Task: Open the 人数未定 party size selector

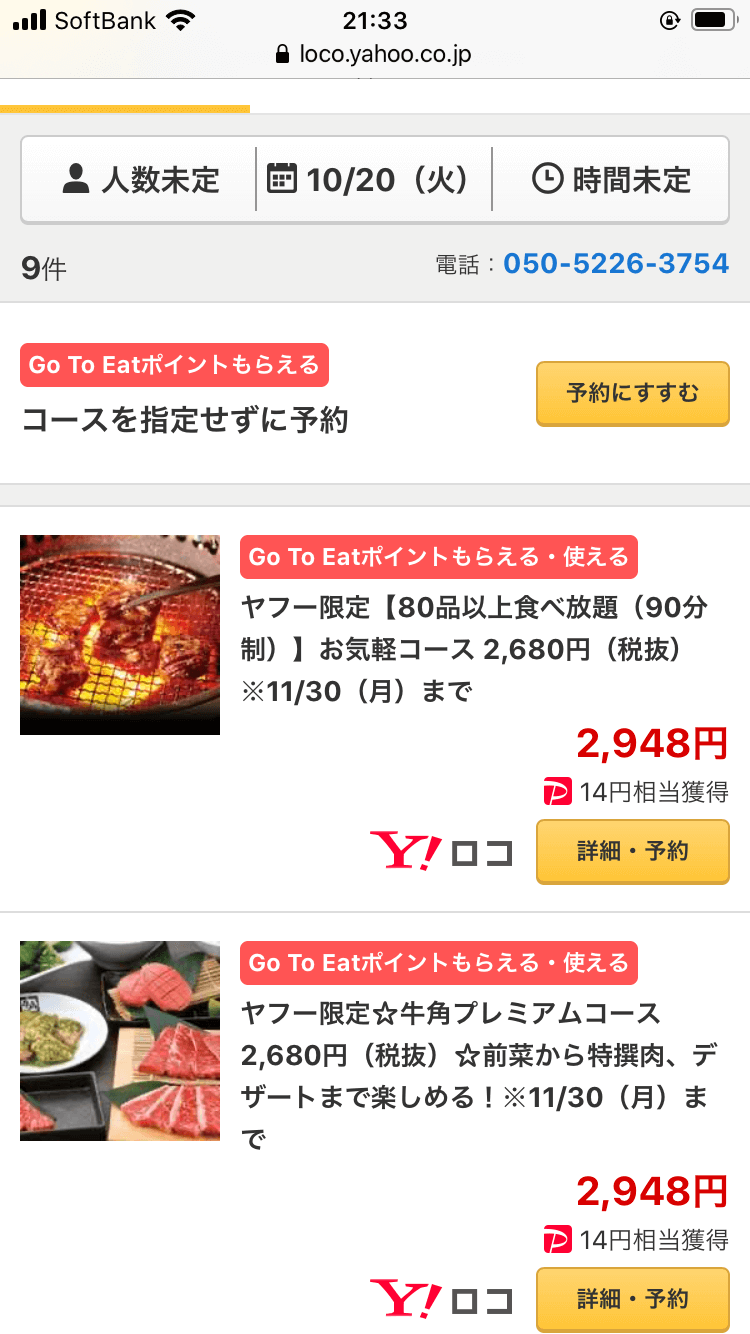Action: coord(140,178)
